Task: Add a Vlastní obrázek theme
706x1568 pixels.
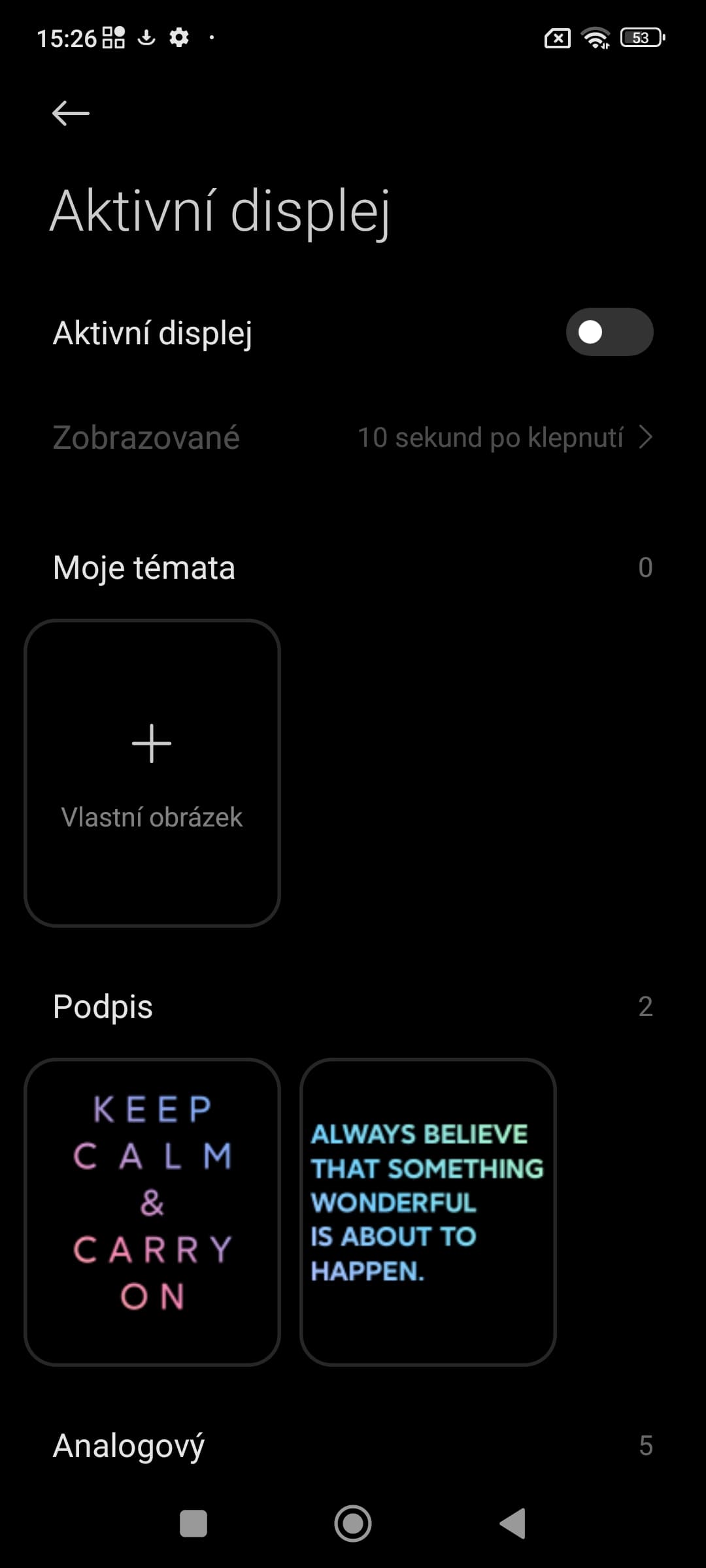Action: tap(152, 773)
